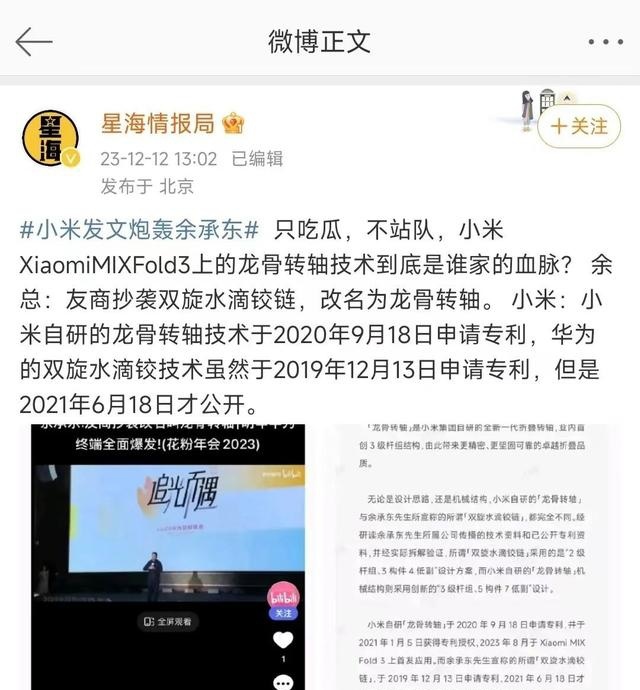Follow 星海情报局 with the 关注 button
Image resolution: width=640 pixels, height=690 pixels.
coord(578,127)
